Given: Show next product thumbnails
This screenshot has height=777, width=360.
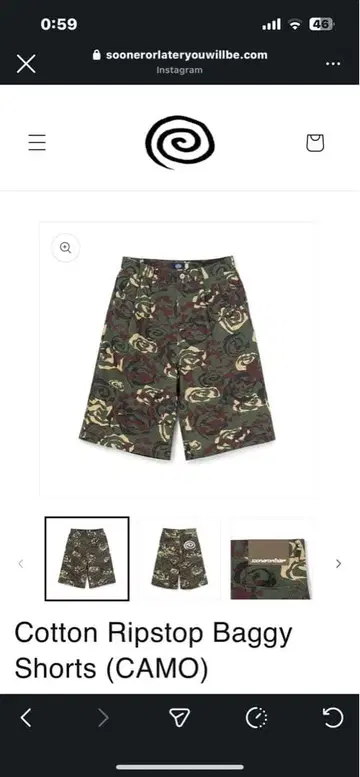Looking at the screenshot, I should tap(339, 563).
